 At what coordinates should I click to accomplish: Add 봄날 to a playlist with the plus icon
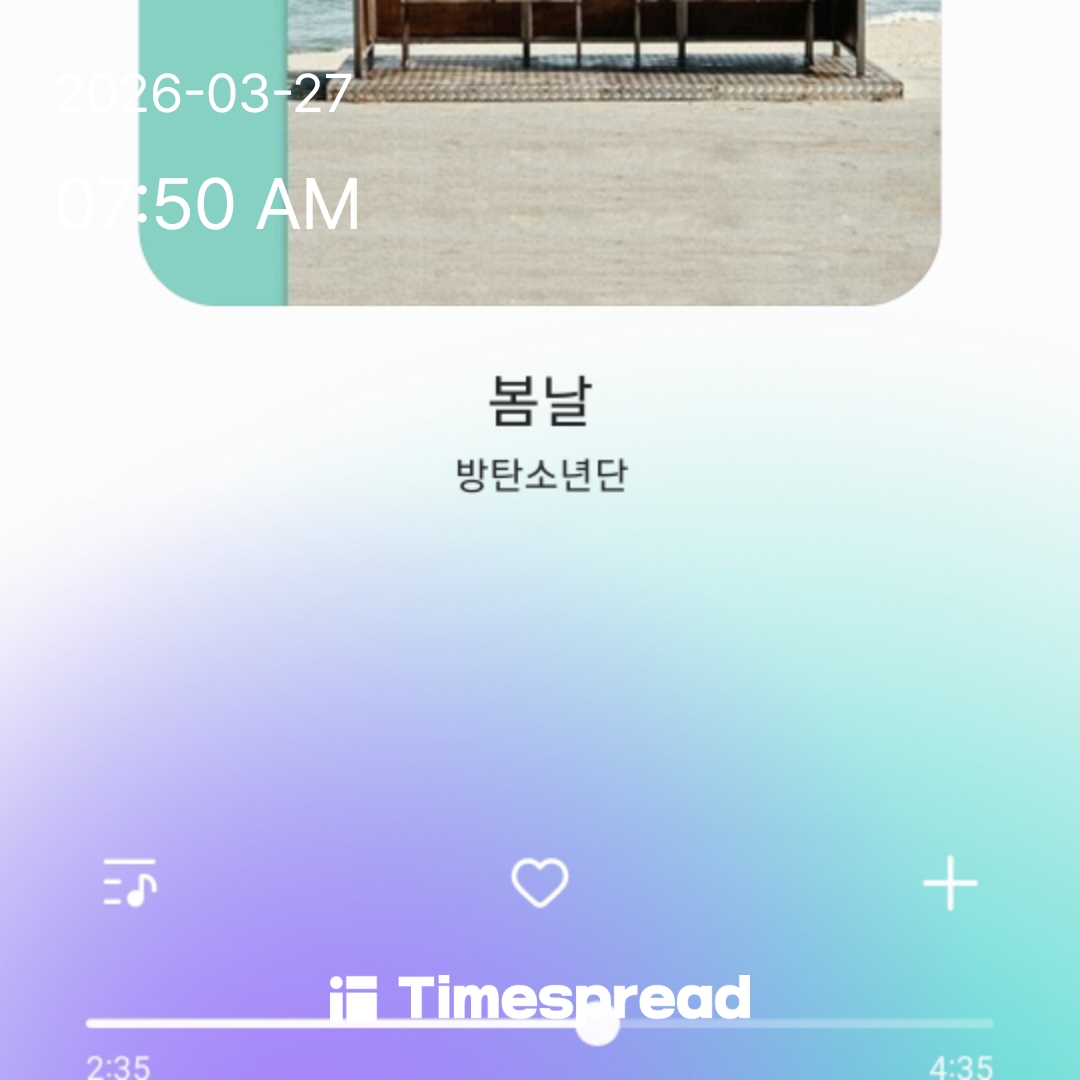(x=949, y=884)
